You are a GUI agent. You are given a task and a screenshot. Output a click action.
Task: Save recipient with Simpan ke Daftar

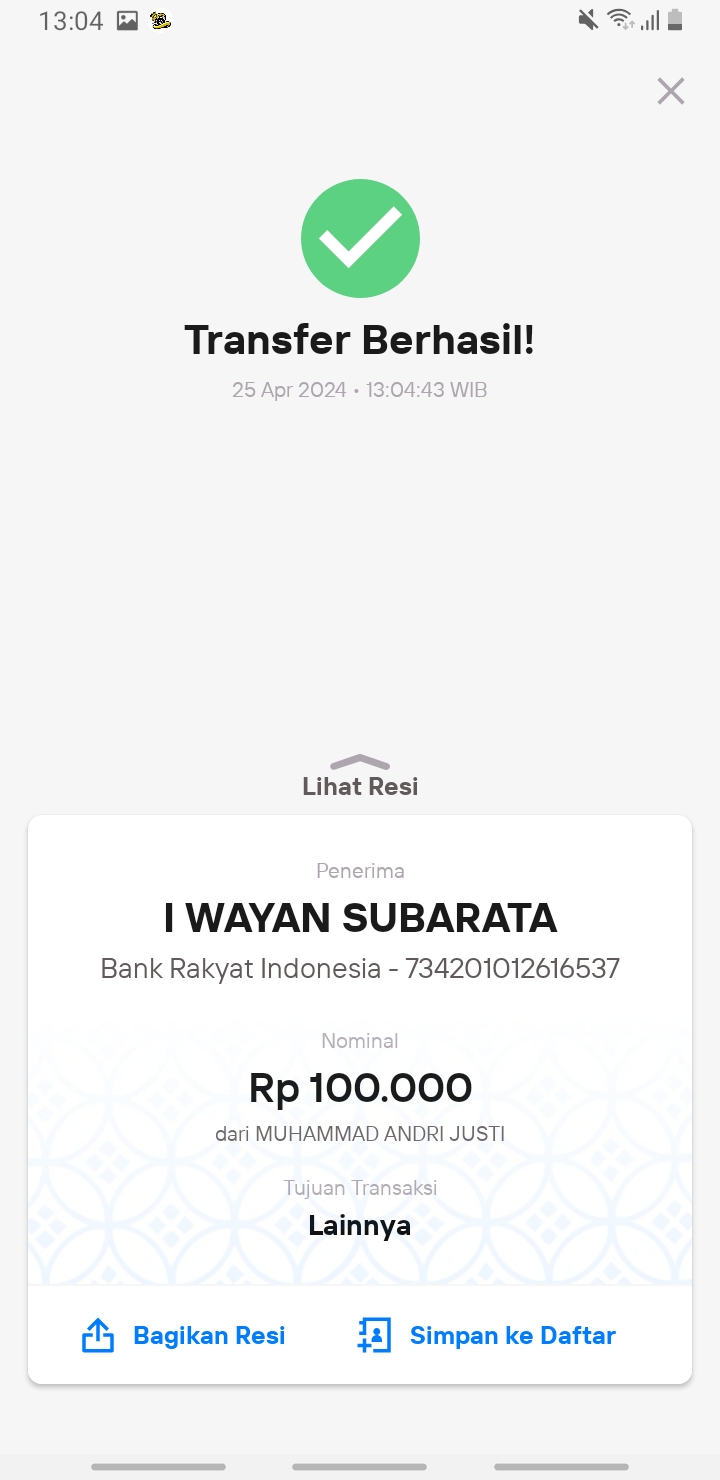point(486,1335)
